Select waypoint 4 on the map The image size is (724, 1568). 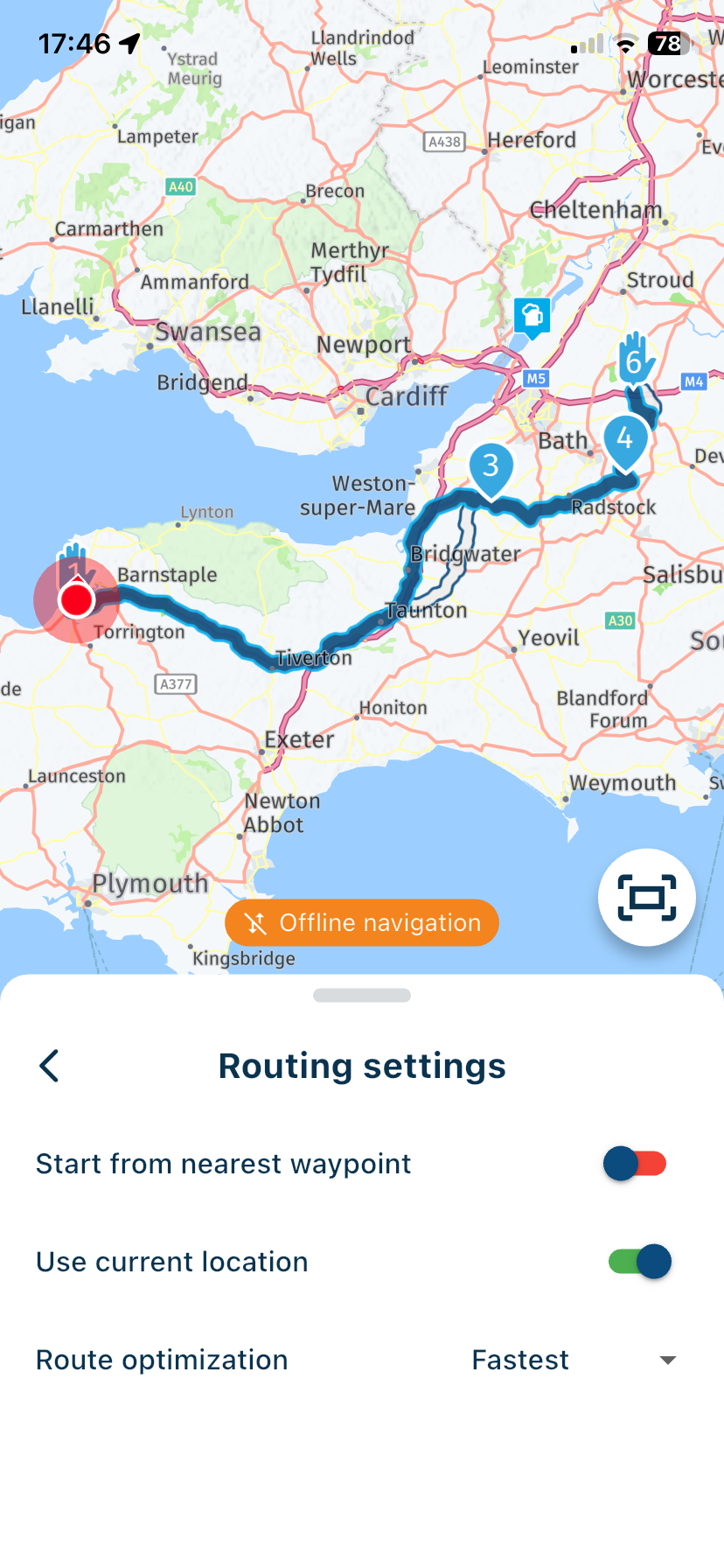click(624, 440)
